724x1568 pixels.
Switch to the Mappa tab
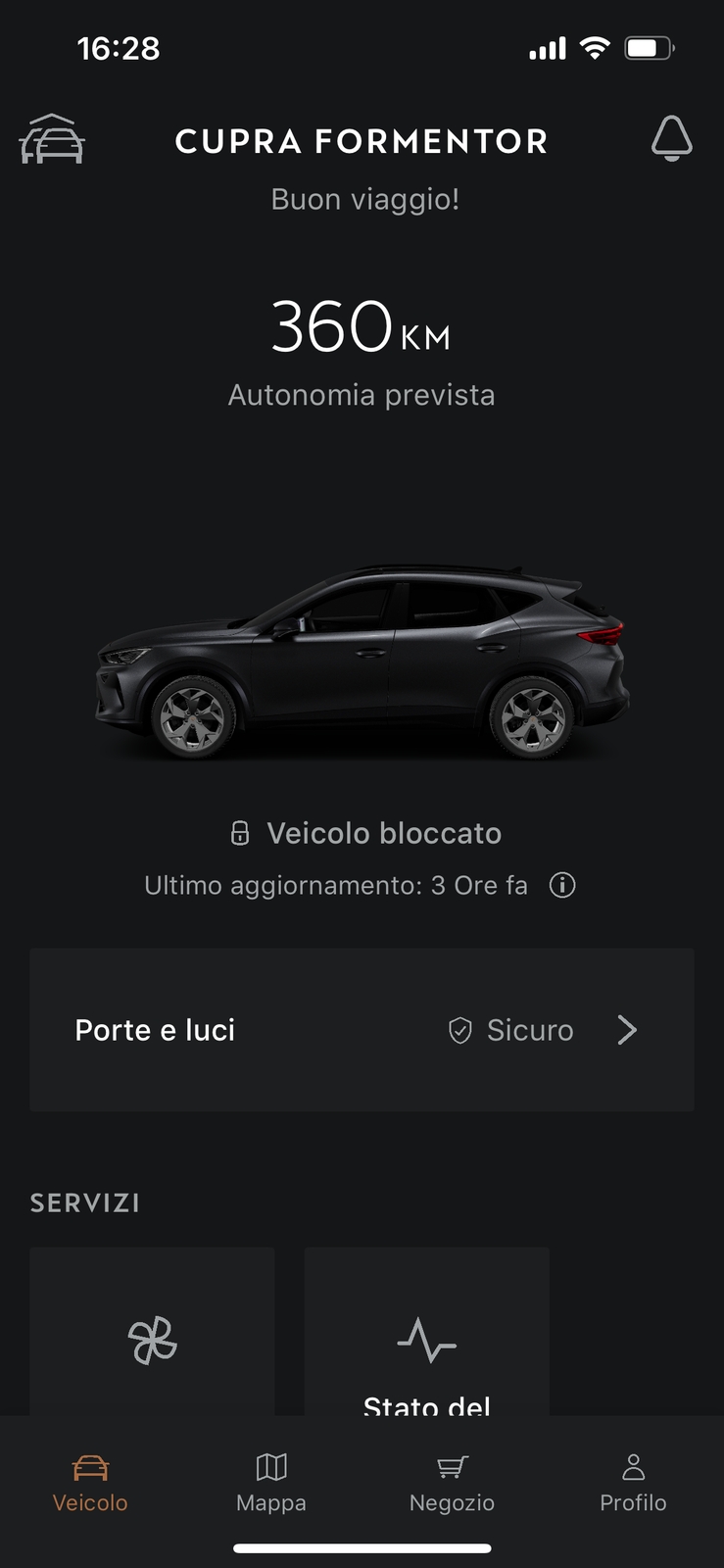pyautogui.click(x=271, y=1482)
